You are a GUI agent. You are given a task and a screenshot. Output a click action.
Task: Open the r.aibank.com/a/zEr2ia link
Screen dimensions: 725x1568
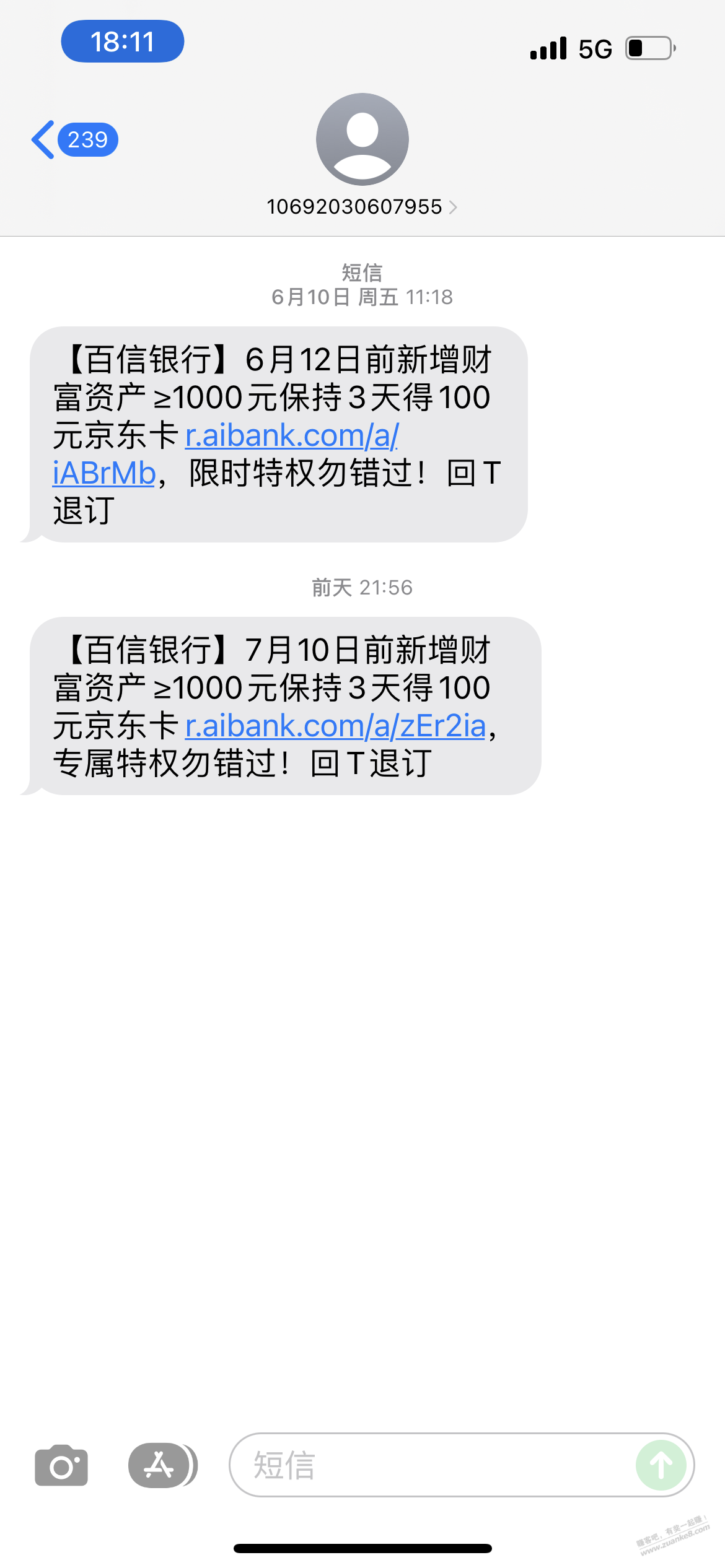pyautogui.click(x=335, y=726)
